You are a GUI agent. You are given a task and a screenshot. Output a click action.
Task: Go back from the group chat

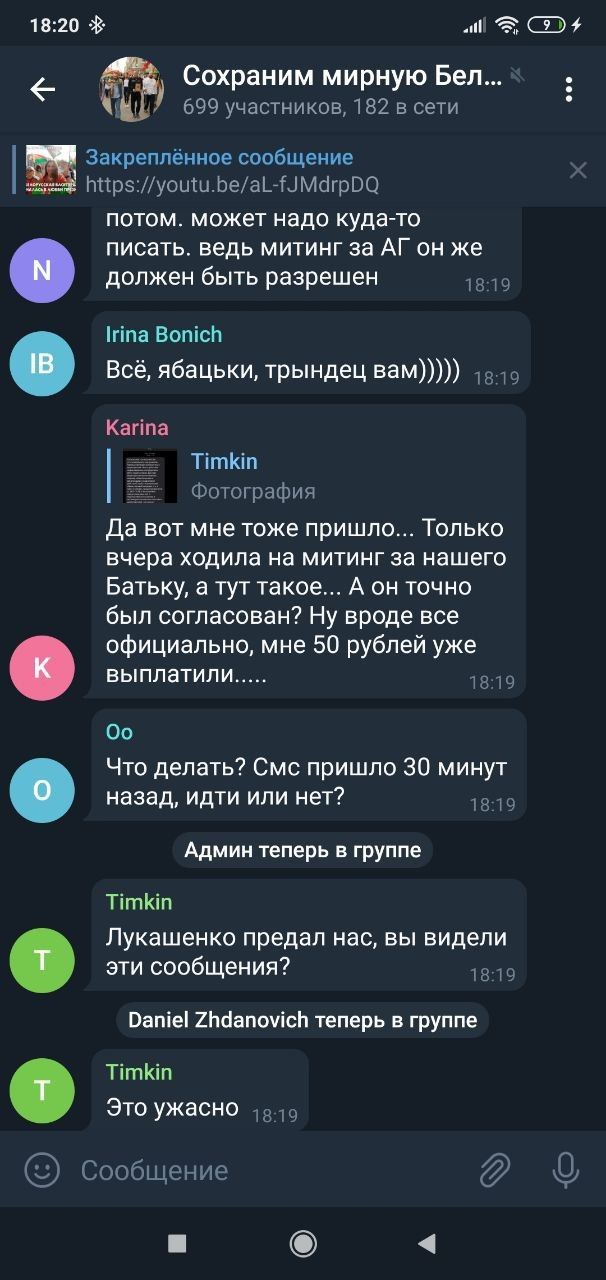[x=42, y=90]
